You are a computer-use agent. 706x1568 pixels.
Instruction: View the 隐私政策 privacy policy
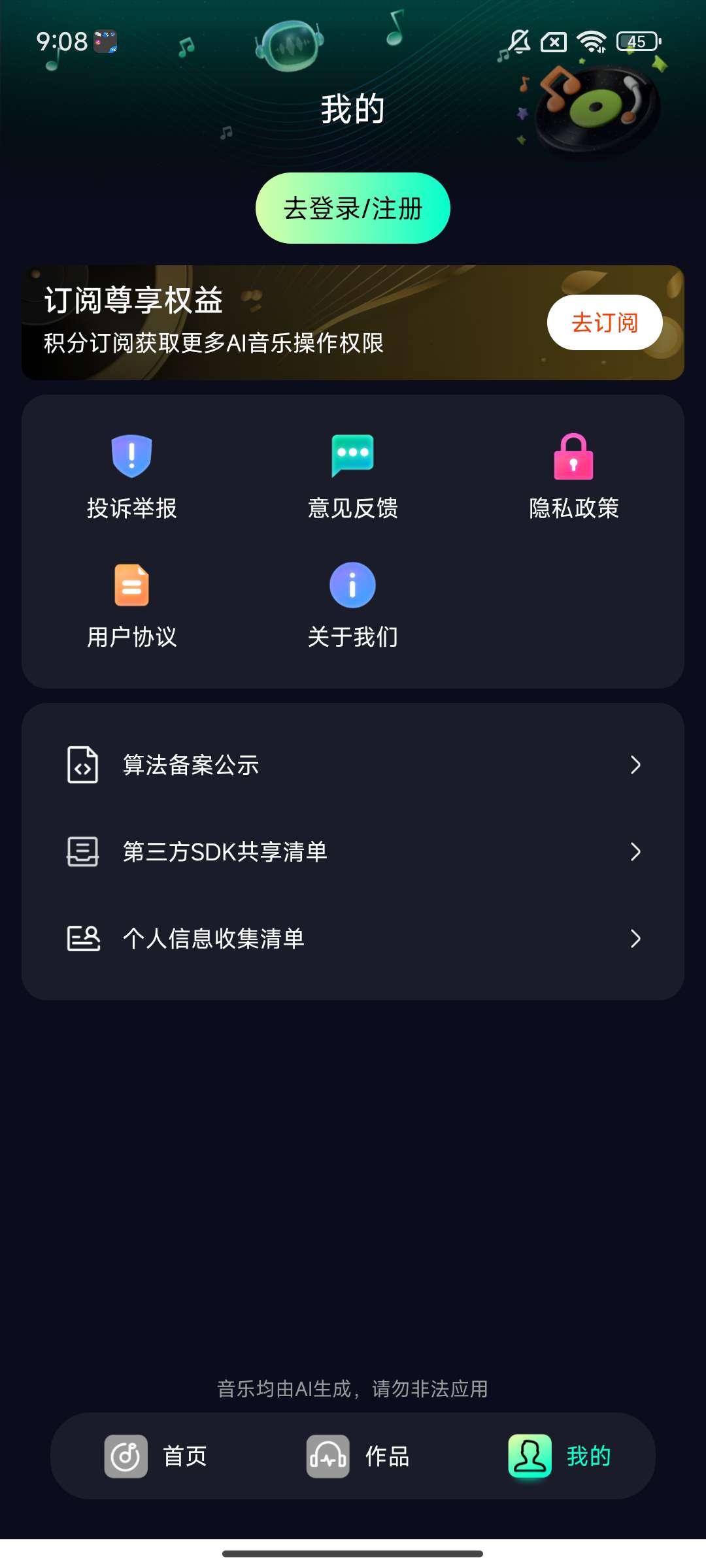pyautogui.click(x=573, y=477)
